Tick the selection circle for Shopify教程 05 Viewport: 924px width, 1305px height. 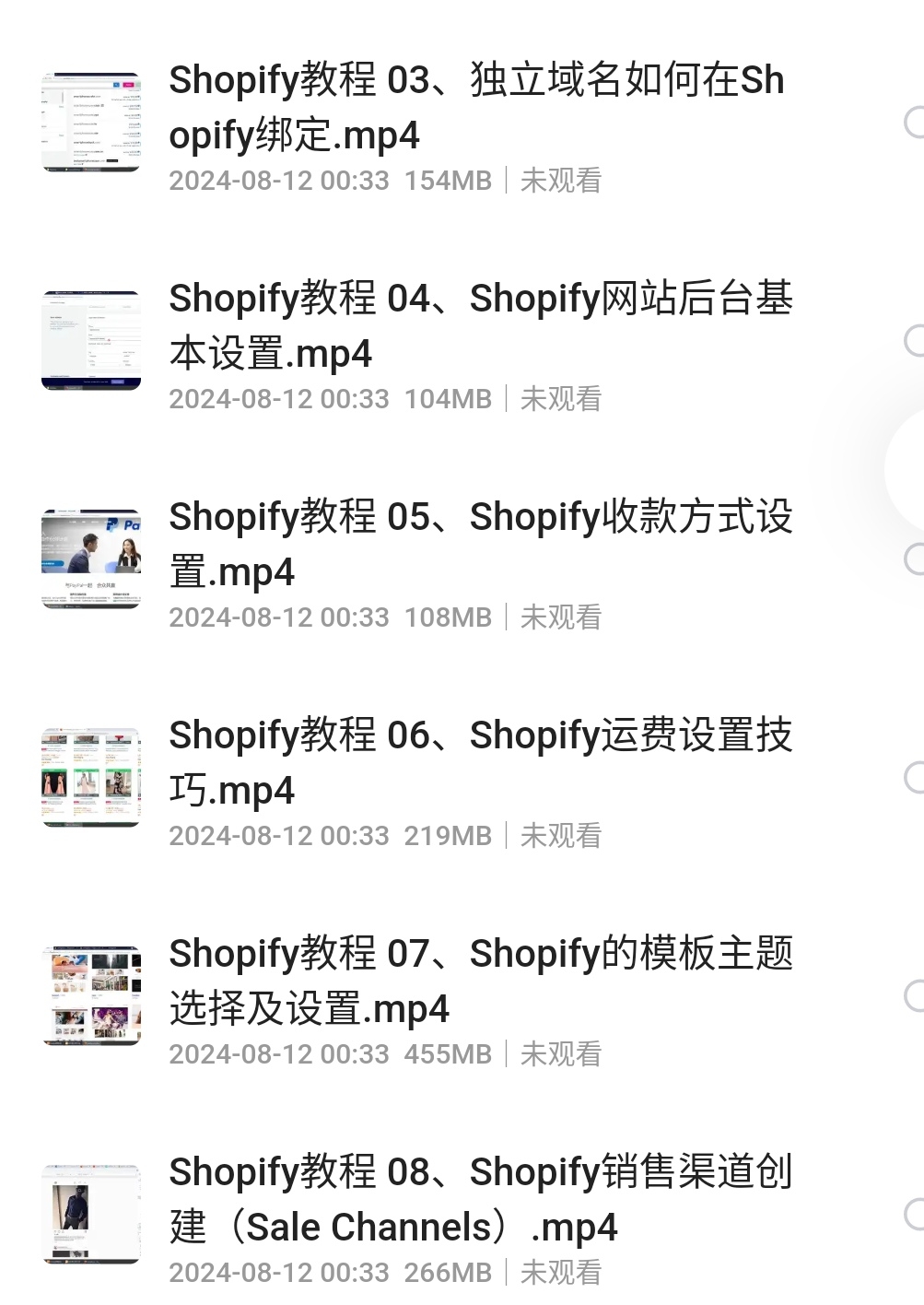pyautogui.click(x=915, y=559)
